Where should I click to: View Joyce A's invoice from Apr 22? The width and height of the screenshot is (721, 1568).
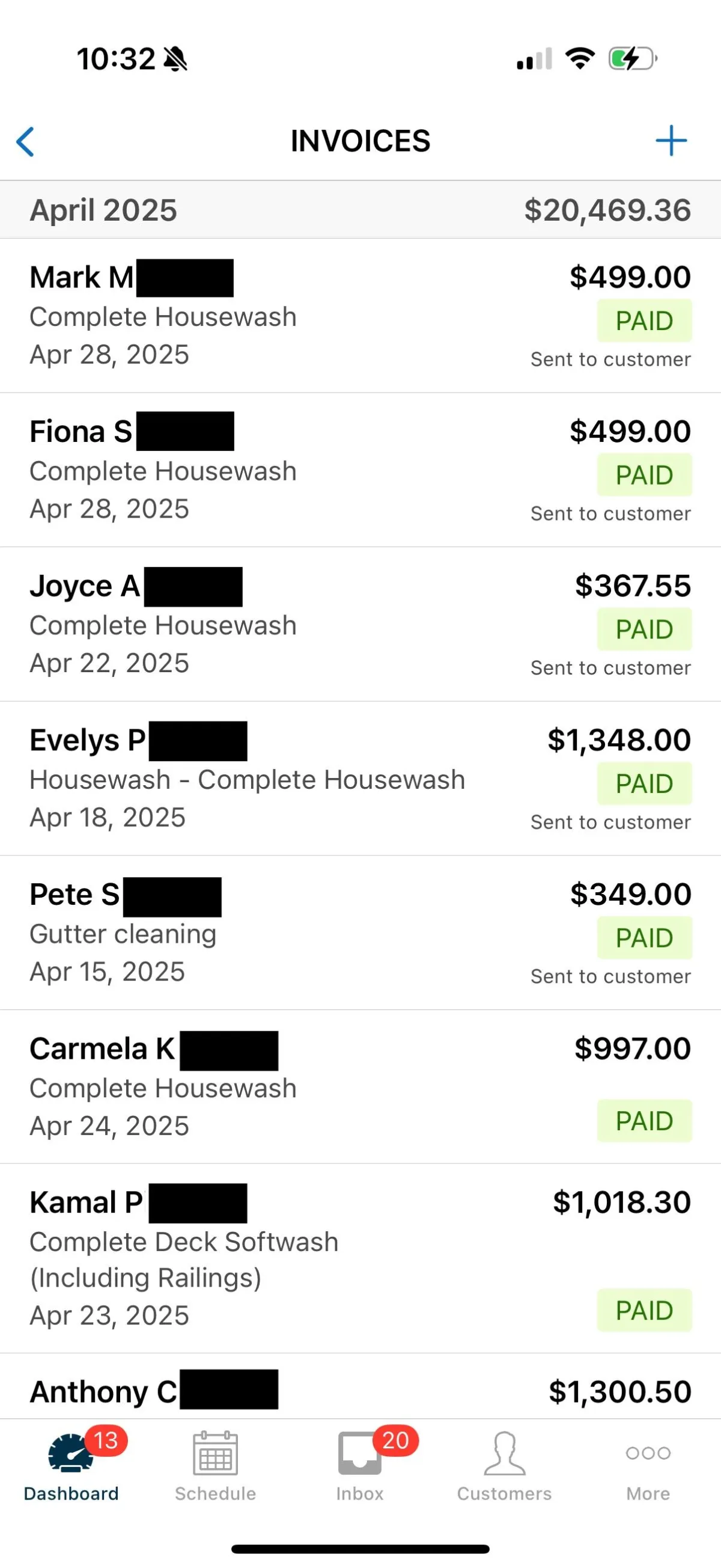coord(360,624)
